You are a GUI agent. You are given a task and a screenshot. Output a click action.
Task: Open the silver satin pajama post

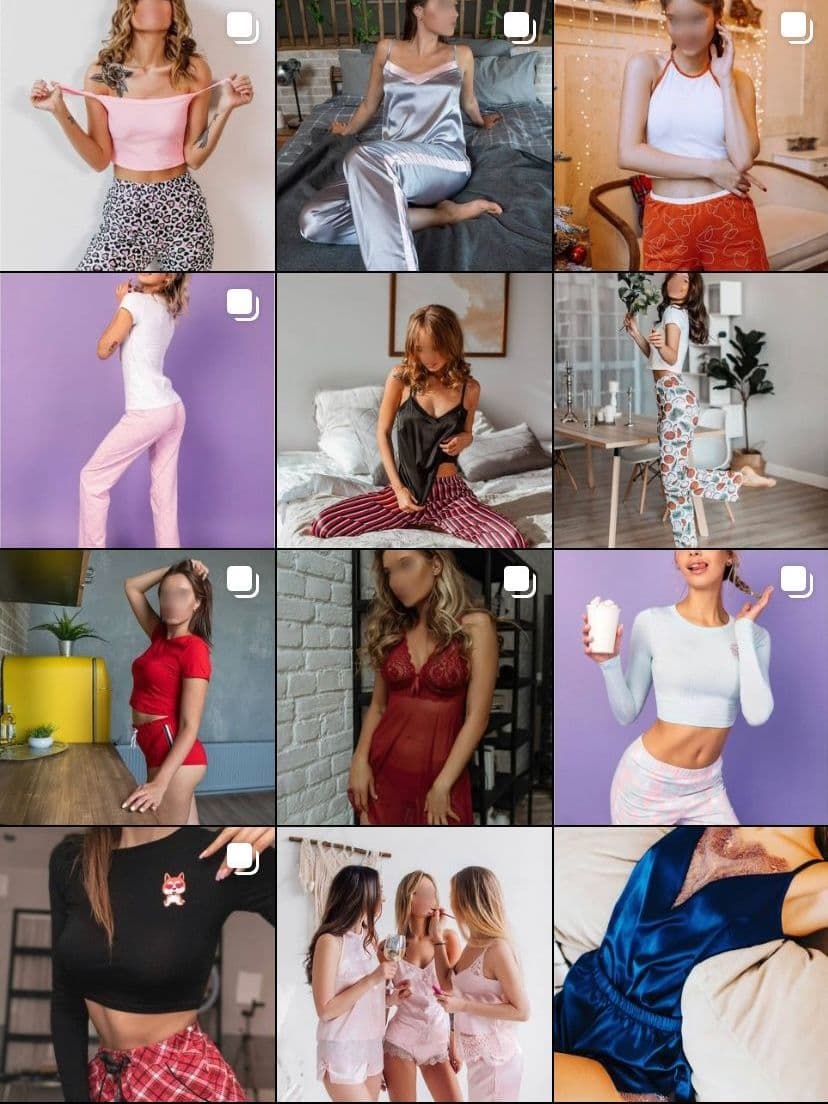click(414, 135)
